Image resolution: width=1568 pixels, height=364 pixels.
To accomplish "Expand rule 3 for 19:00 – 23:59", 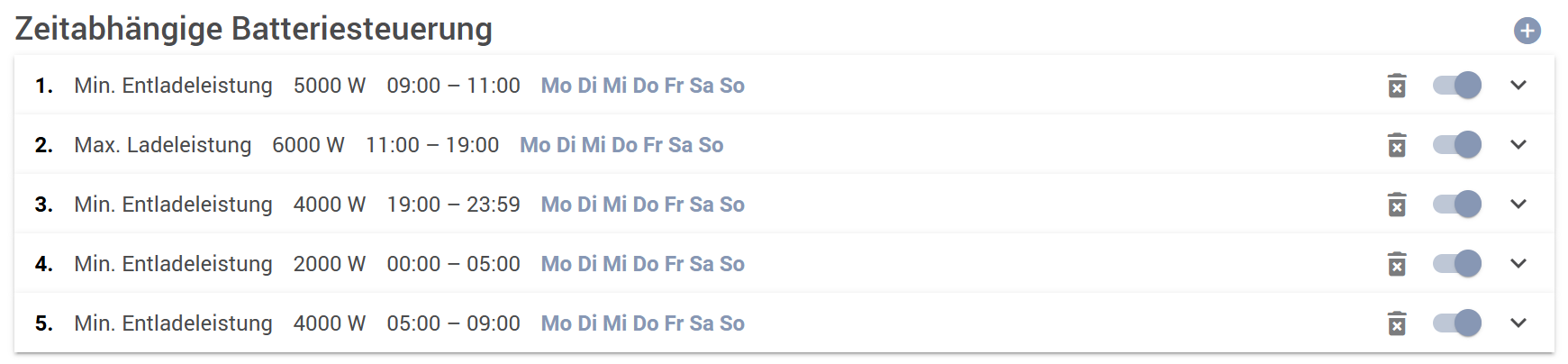I will [1518, 205].
